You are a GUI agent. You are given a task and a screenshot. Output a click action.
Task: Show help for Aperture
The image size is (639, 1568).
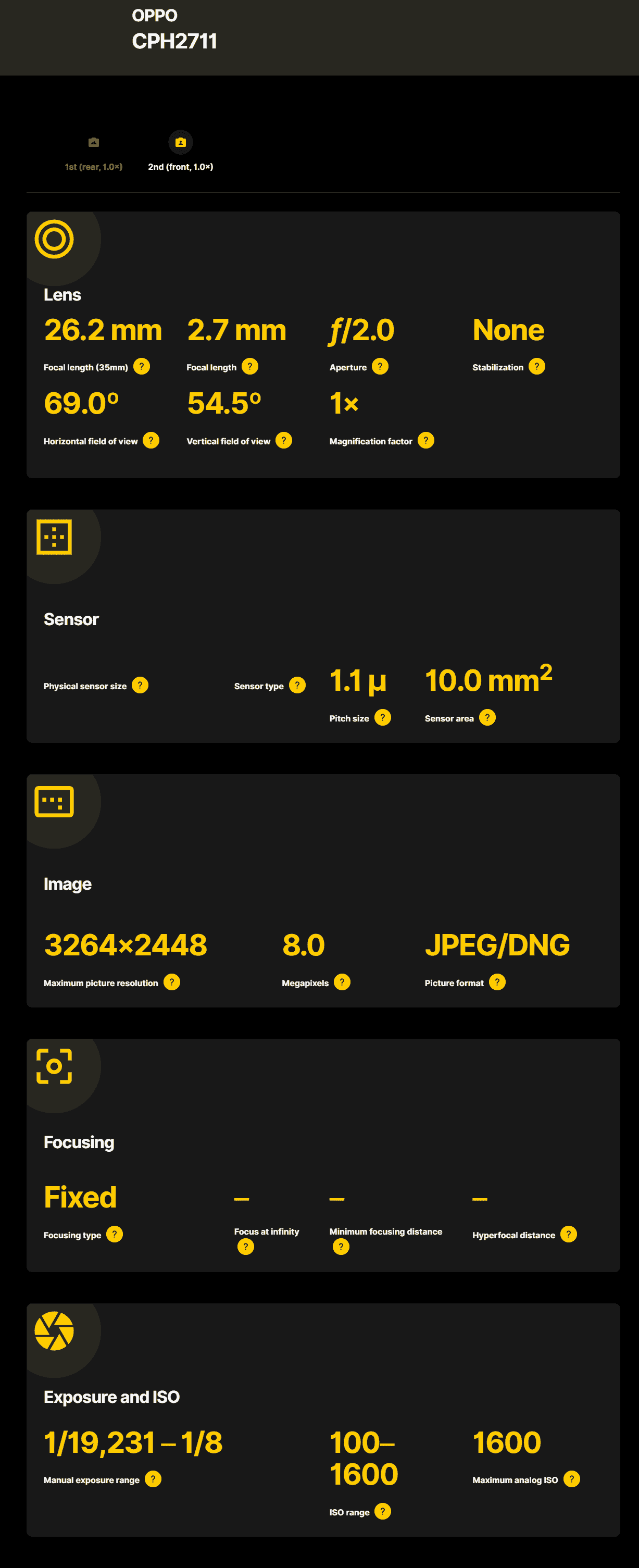tap(380, 366)
